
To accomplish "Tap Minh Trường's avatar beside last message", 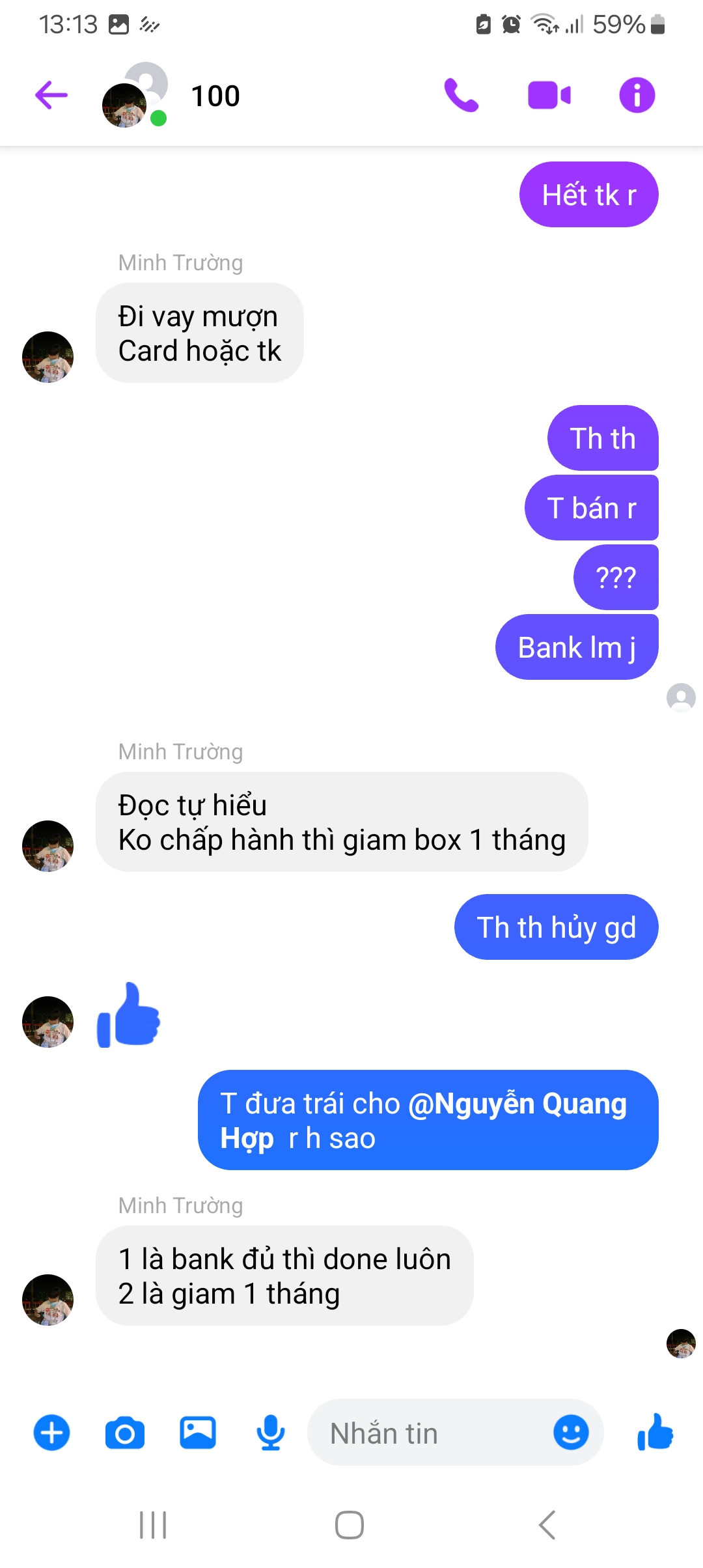I will (x=48, y=1300).
